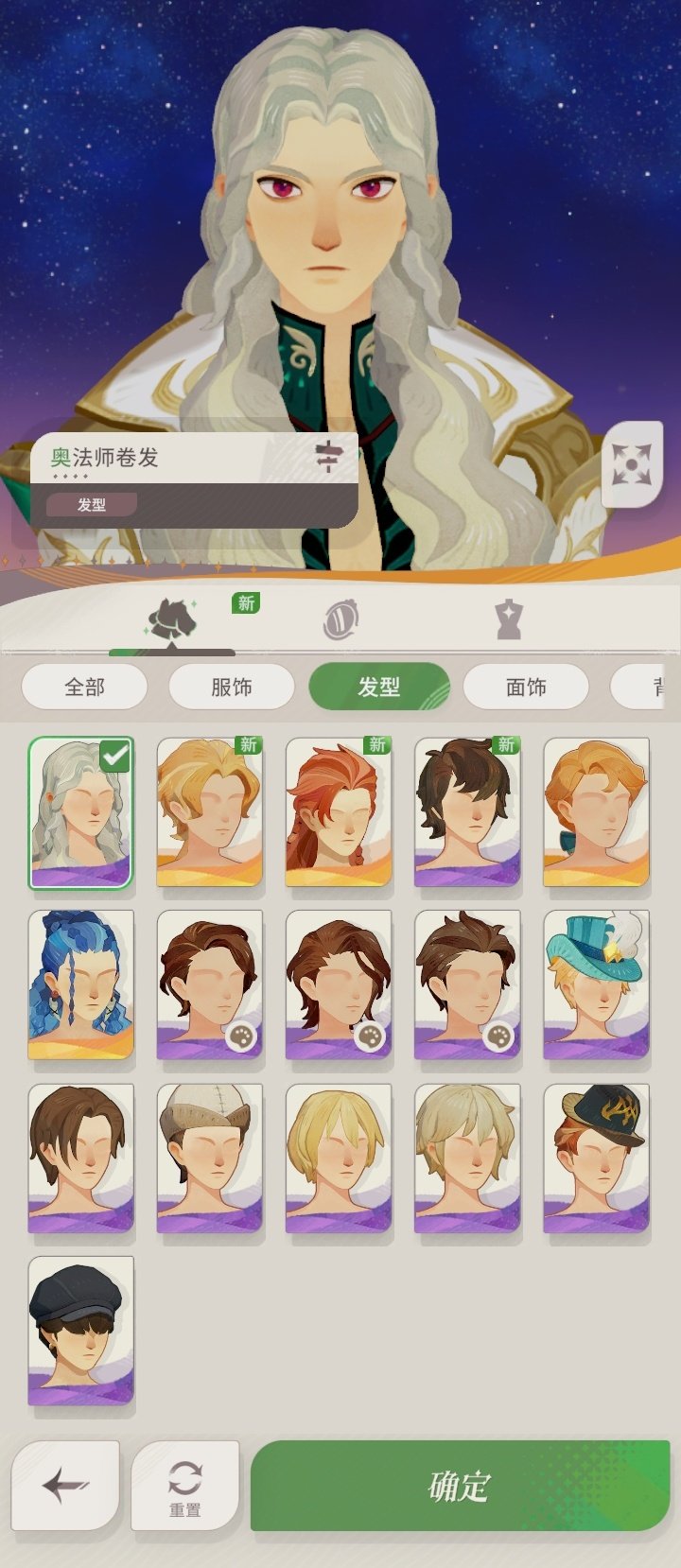Open the dye palette on the second-row brown hairstyle
Image resolution: width=681 pixels, height=1568 pixels.
pos(242,1037)
